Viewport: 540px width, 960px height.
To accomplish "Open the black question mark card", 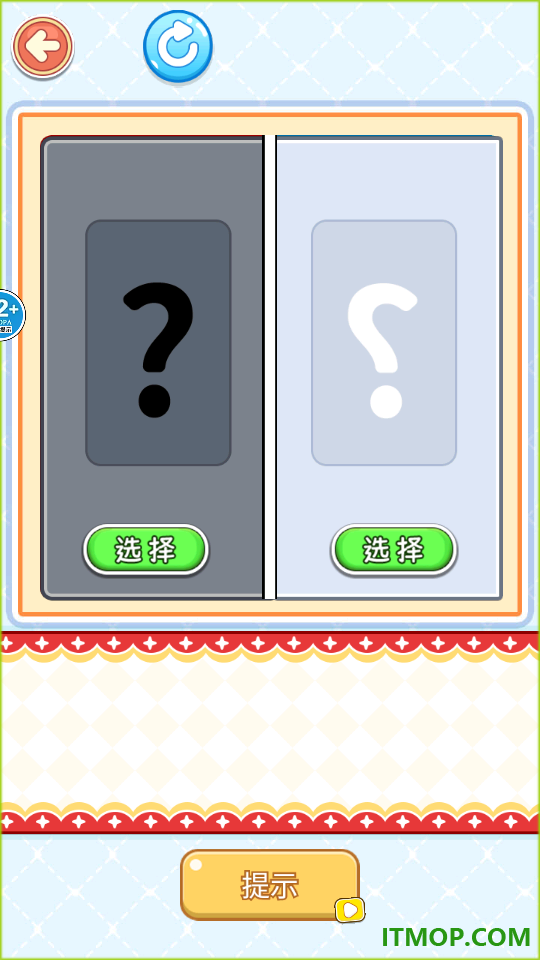I will pos(158,343).
